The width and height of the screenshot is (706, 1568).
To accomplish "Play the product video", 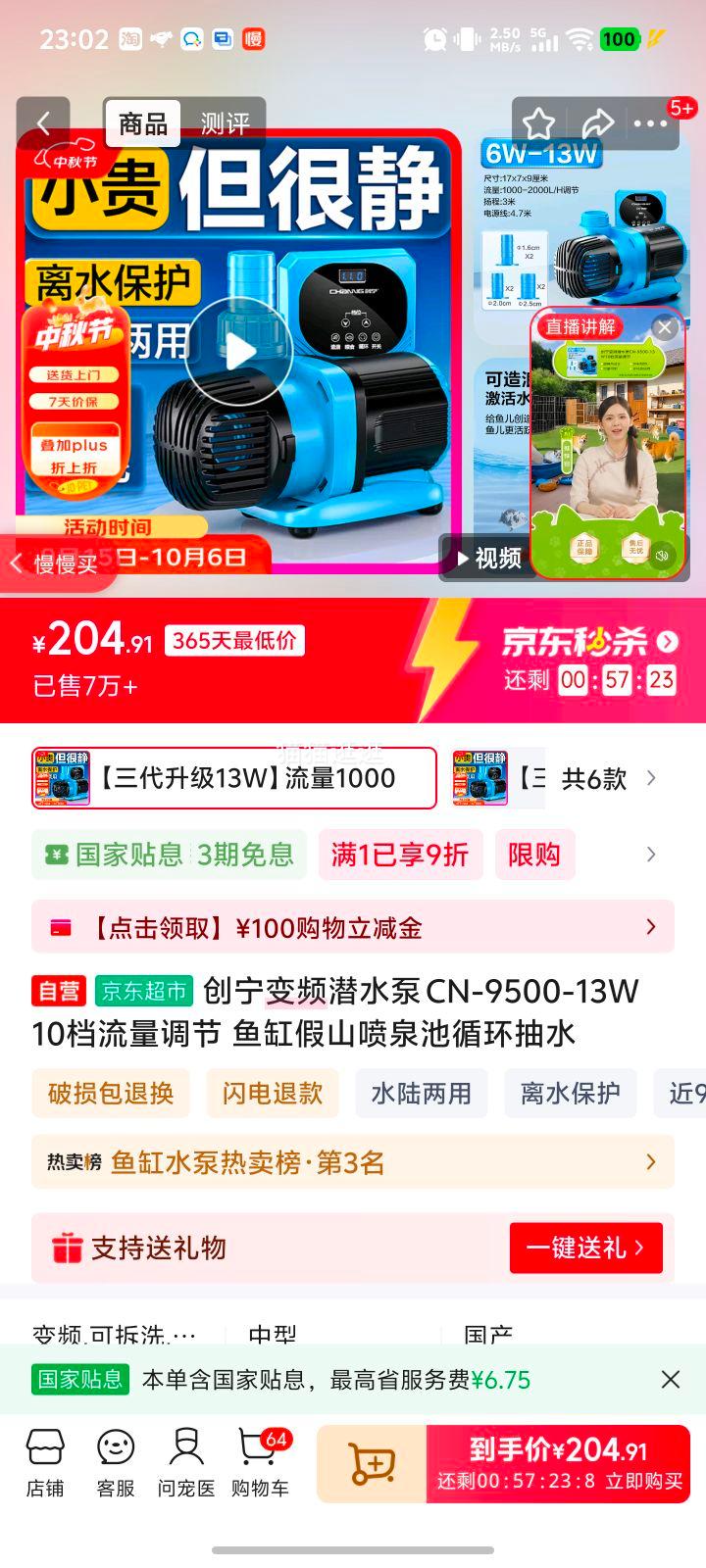I will [x=238, y=351].
